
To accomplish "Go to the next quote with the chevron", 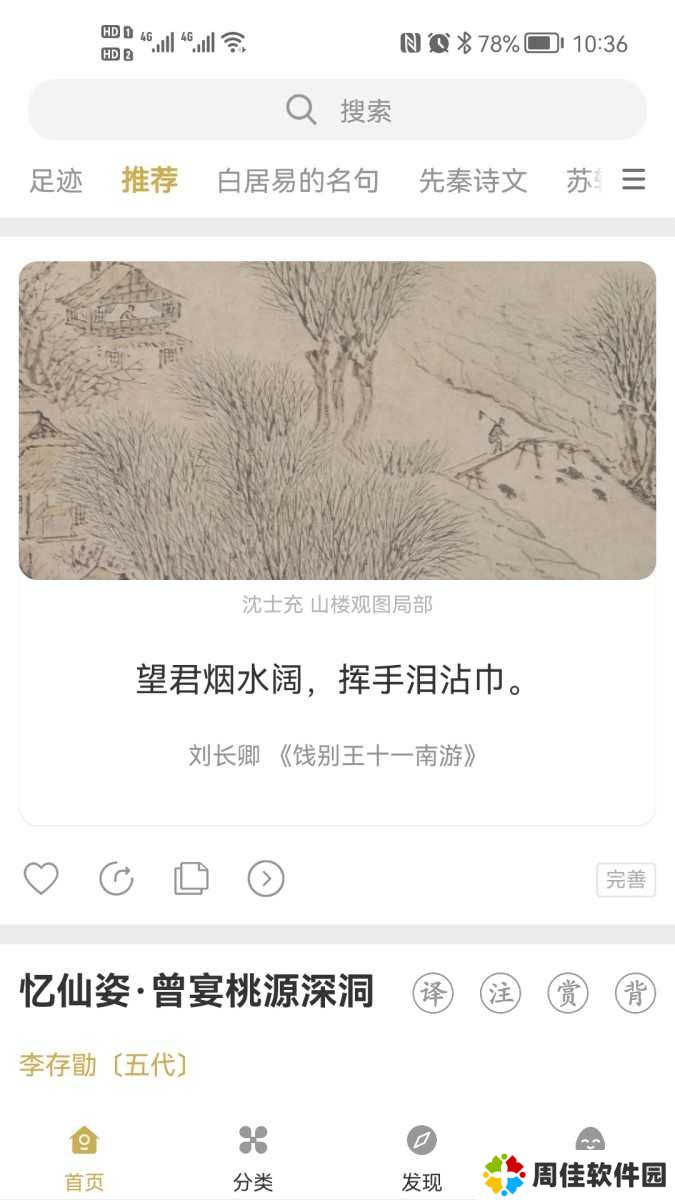I will click(x=266, y=879).
